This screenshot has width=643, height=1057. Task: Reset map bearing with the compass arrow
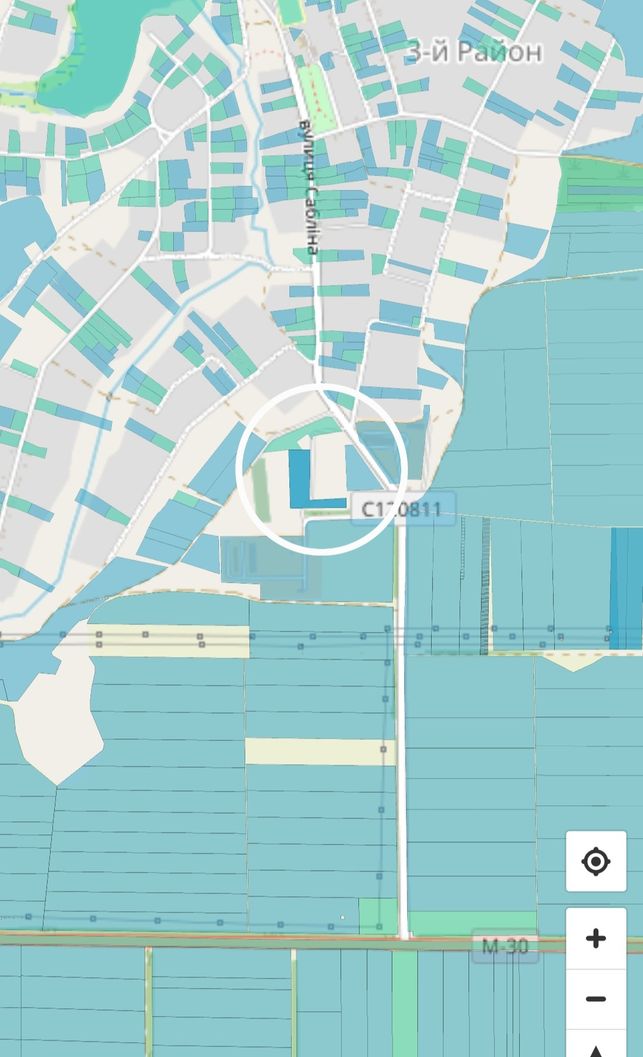click(596, 1044)
